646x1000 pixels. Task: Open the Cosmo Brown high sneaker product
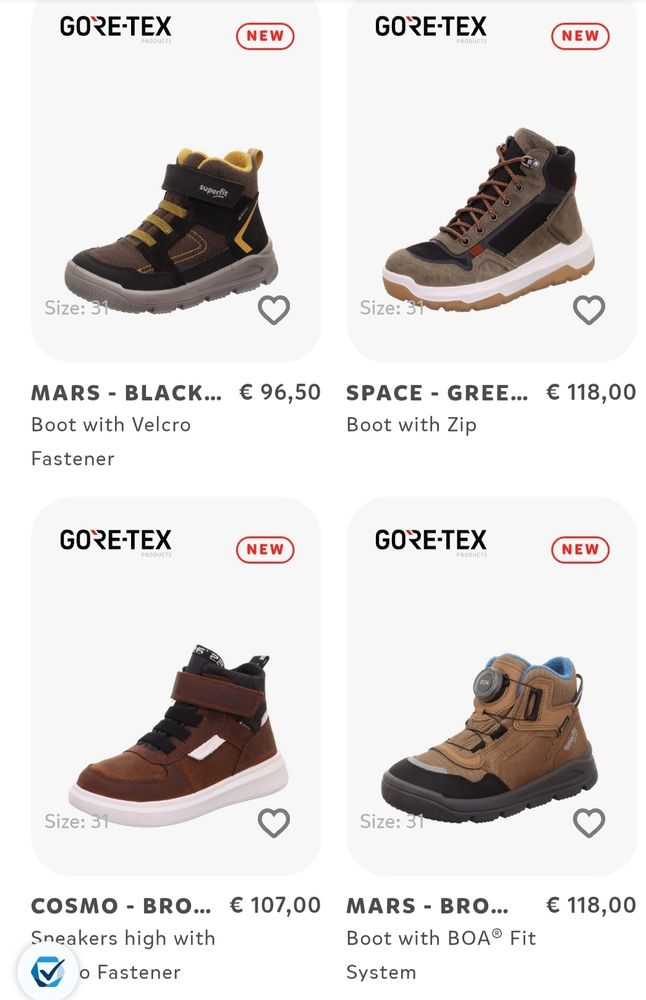tap(170, 735)
